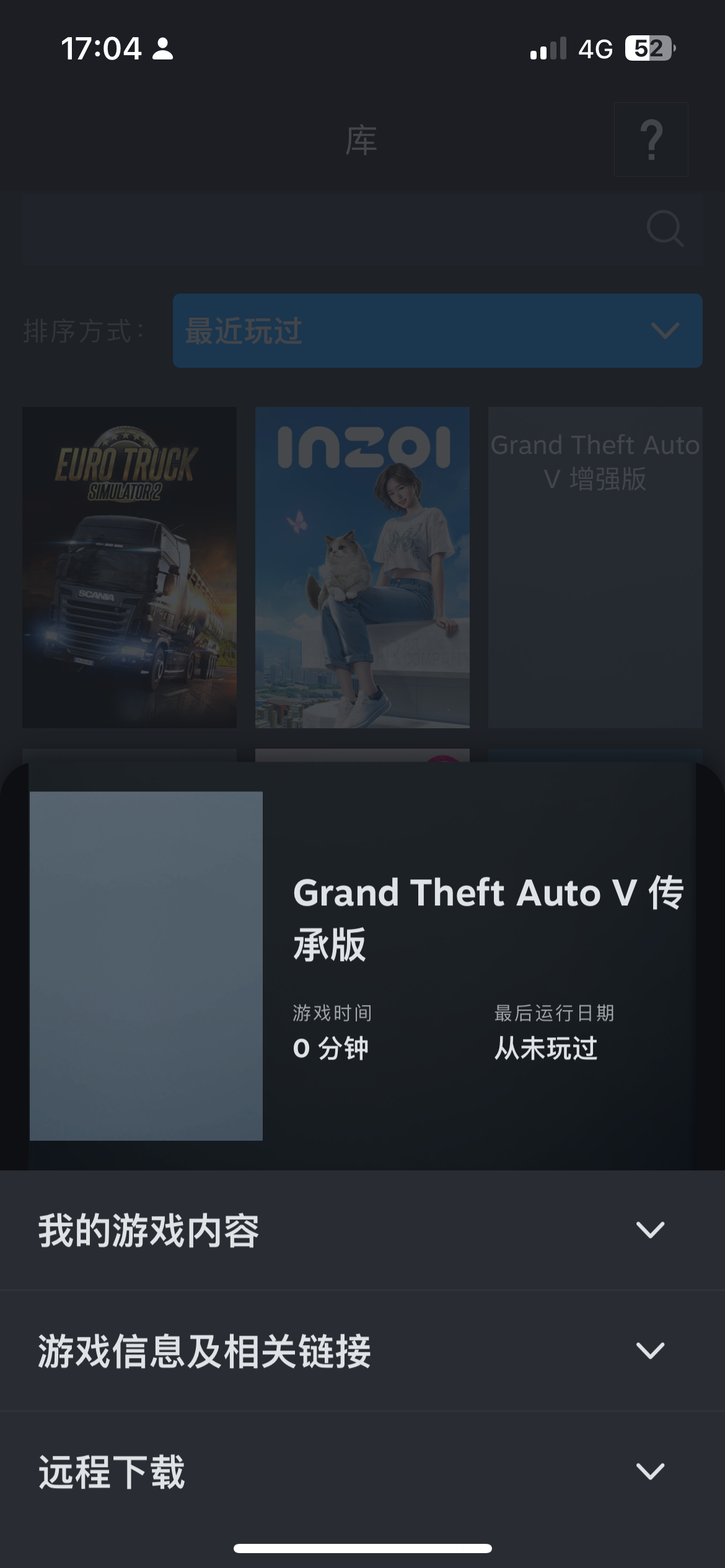The height and width of the screenshot is (1568, 725).
Task: Tap the library search icon
Action: tap(664, 229)
